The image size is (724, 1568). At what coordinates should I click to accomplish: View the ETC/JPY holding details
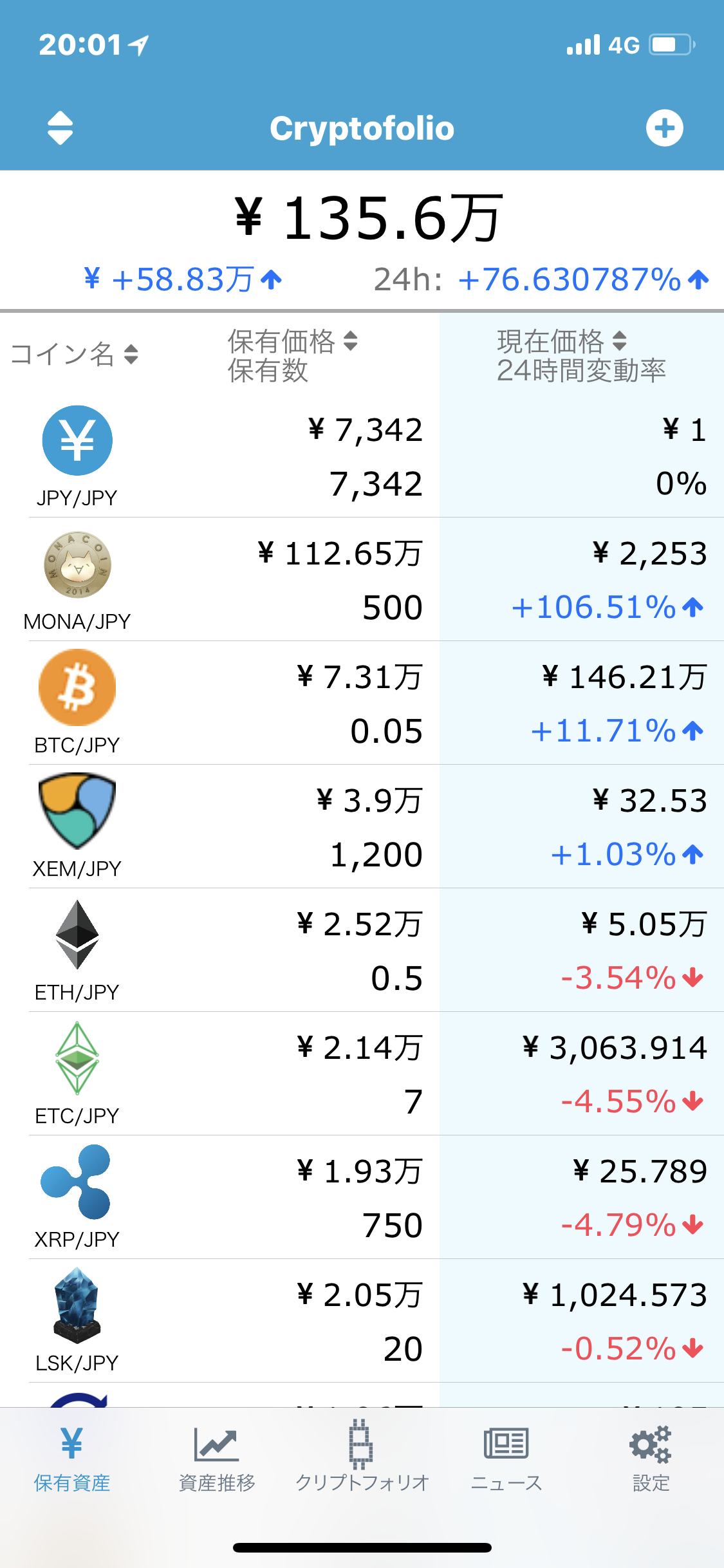(x=362, y=1074)
